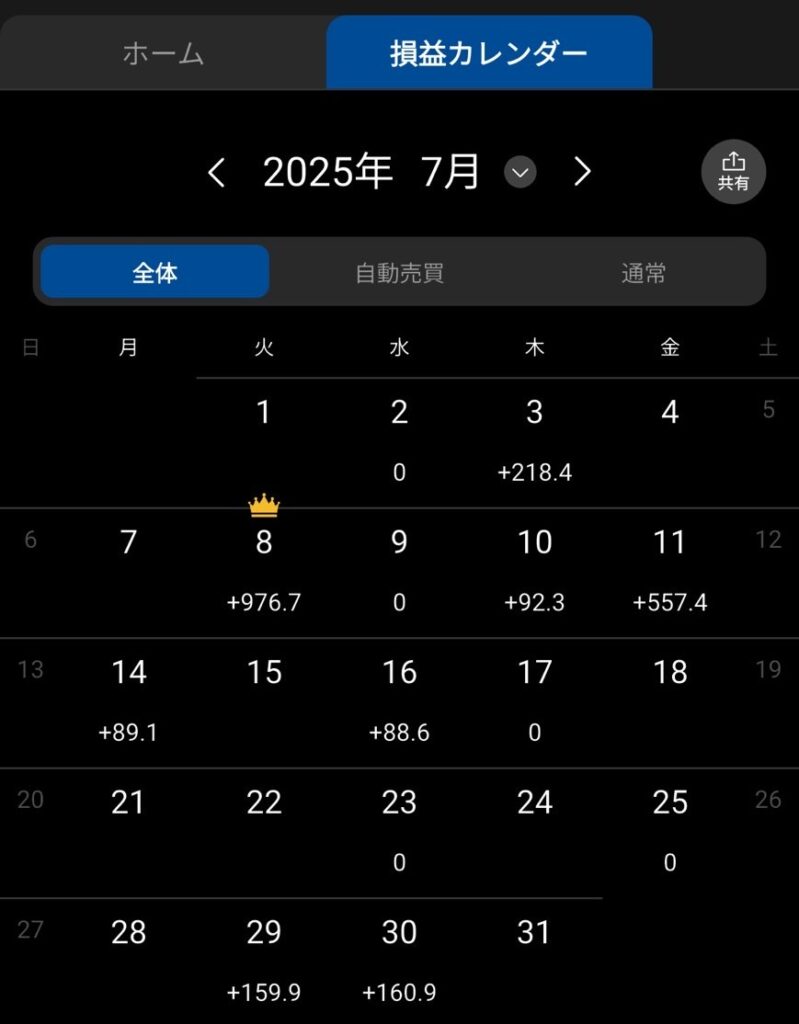Select the 全体 filter
This screenshot has height=1024, width=799.
click(x=155, y=272)
